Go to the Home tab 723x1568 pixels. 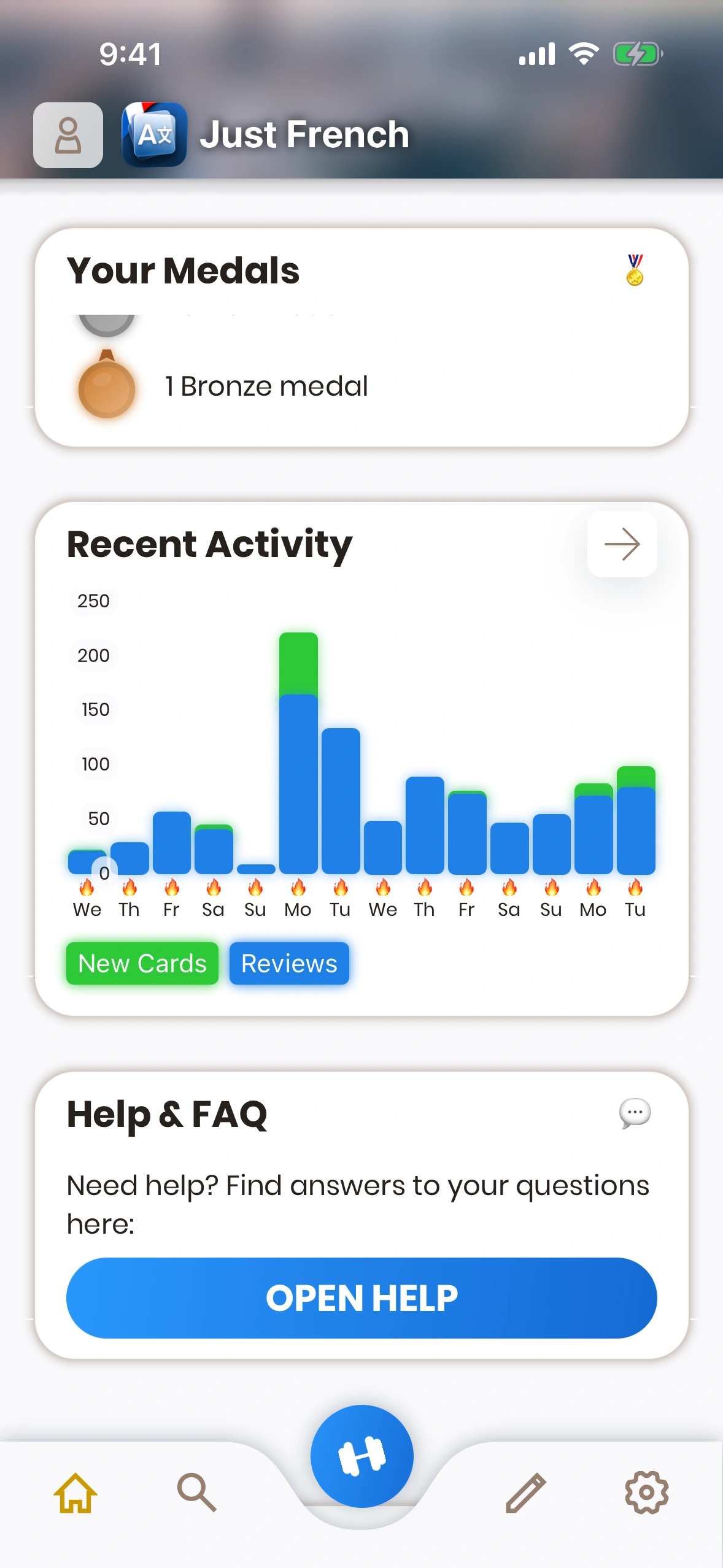75,1493
